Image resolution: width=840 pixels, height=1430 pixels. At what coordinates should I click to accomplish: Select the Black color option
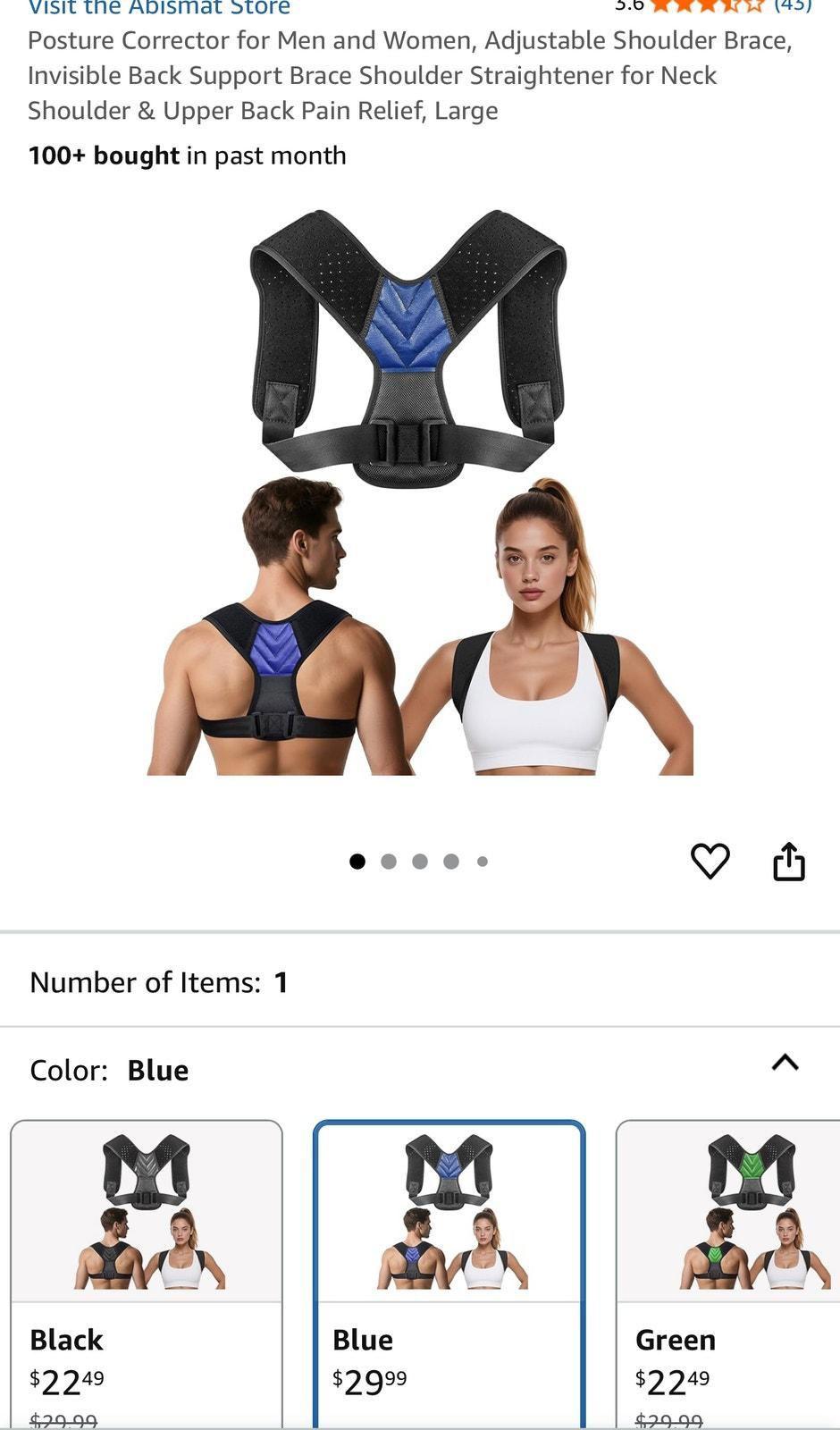[147, 1269]
